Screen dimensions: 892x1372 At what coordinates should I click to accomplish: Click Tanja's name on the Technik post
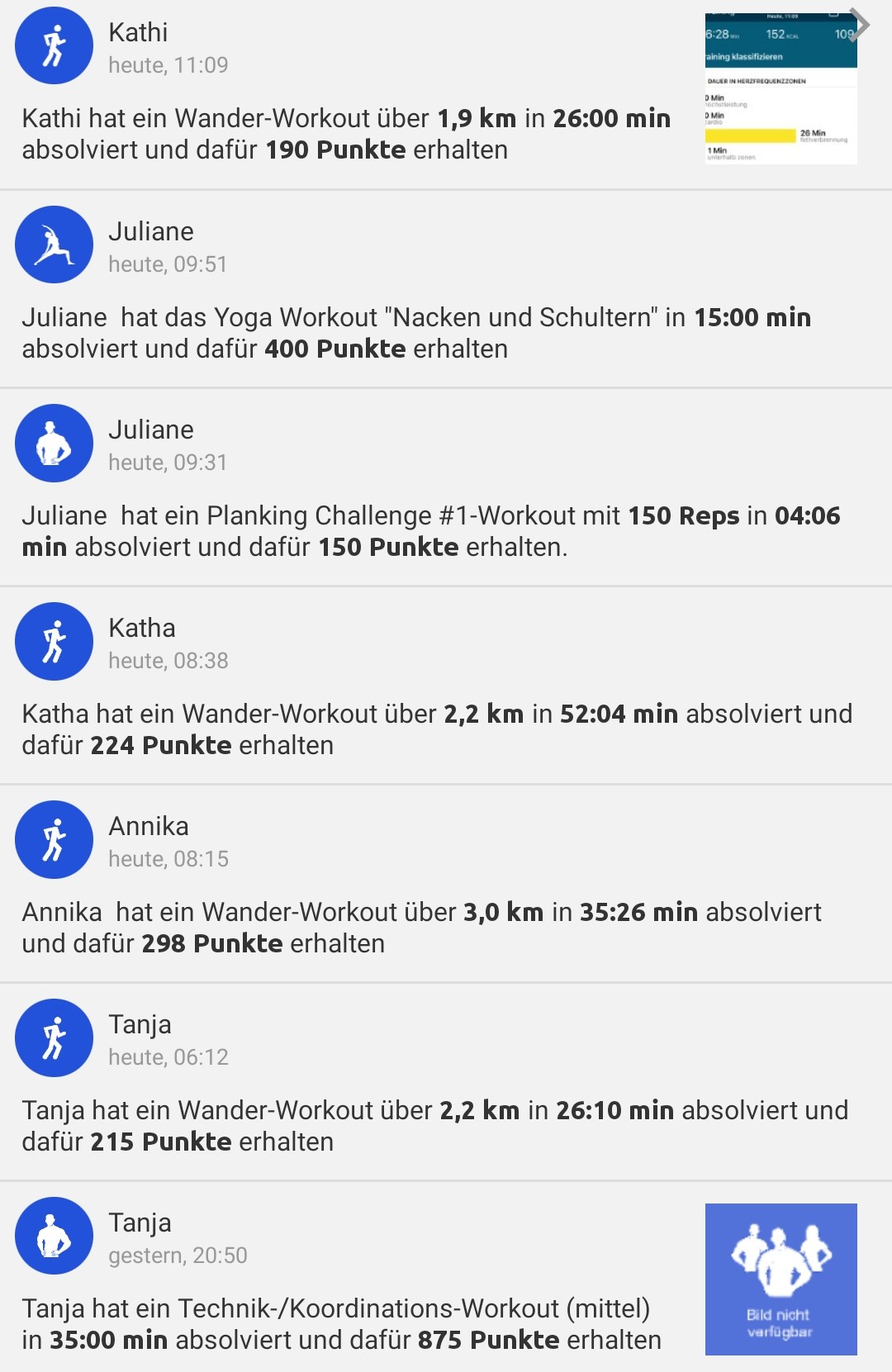[140, 1224]
